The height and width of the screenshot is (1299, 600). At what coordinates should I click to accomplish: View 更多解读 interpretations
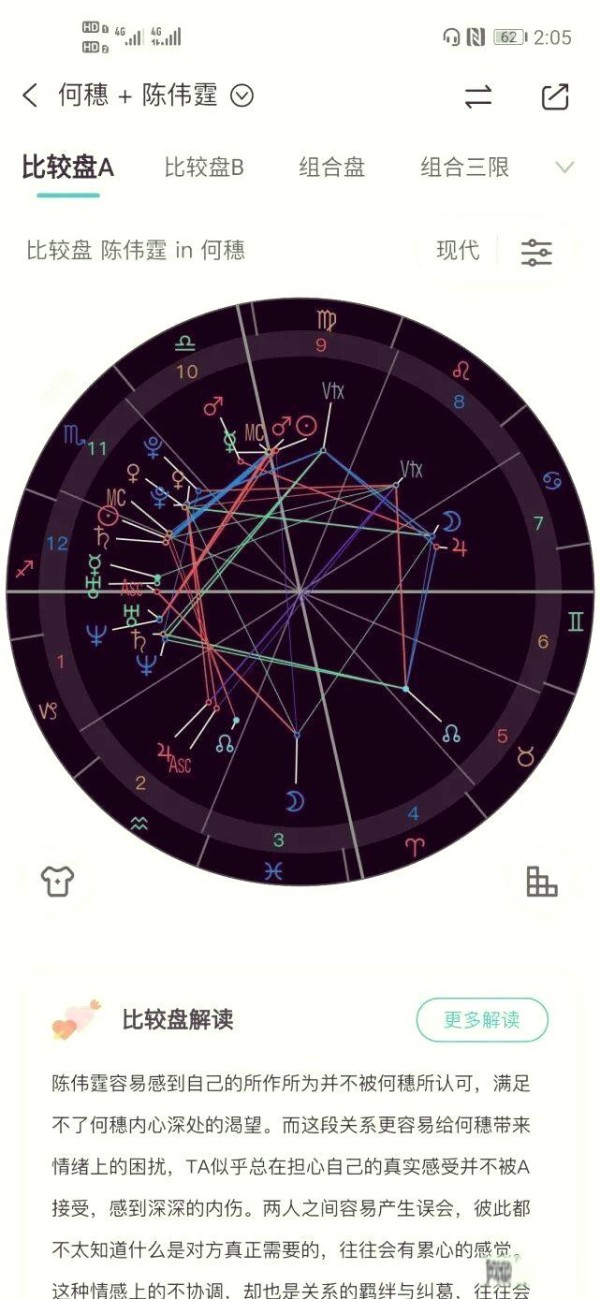pos(482,1020)
